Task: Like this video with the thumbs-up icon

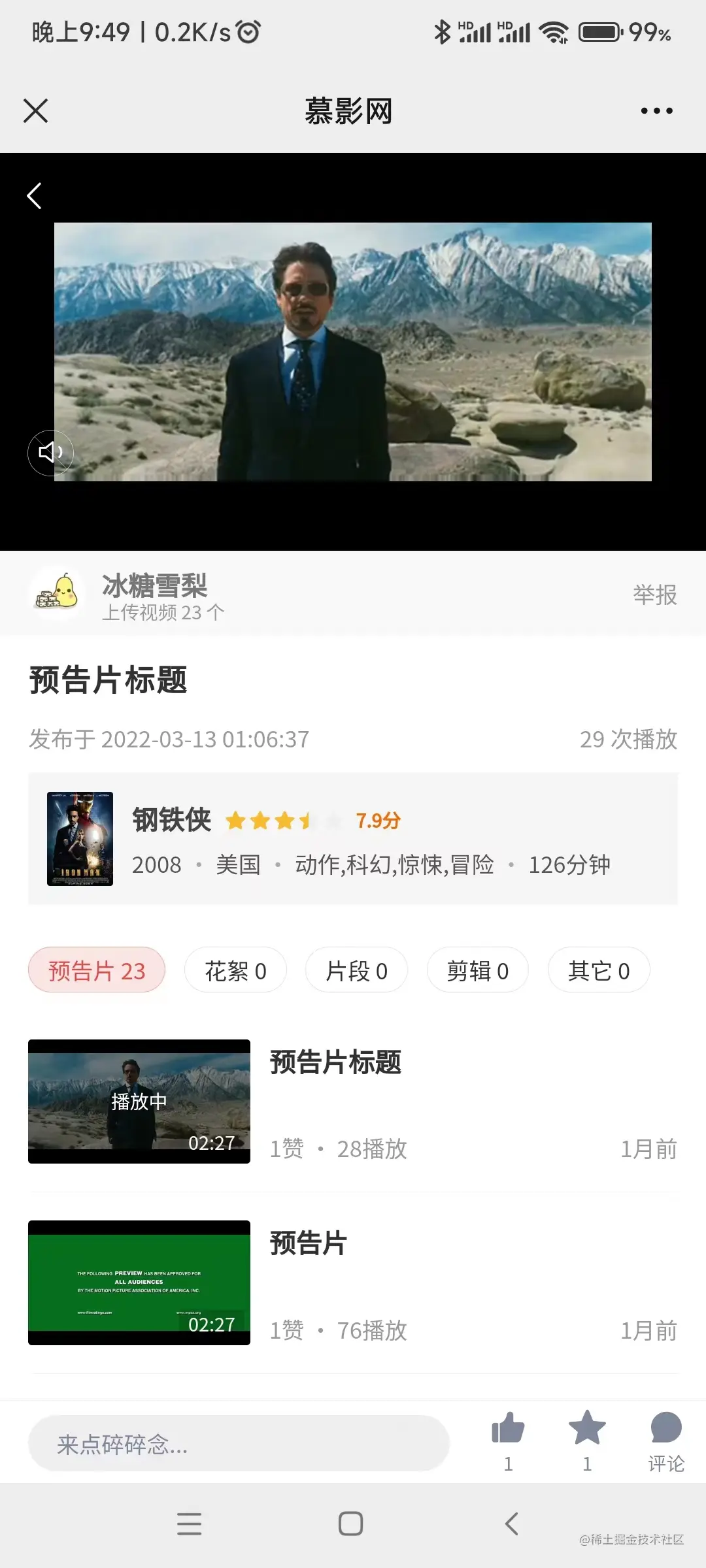Action: click(x=508, y=1429)
